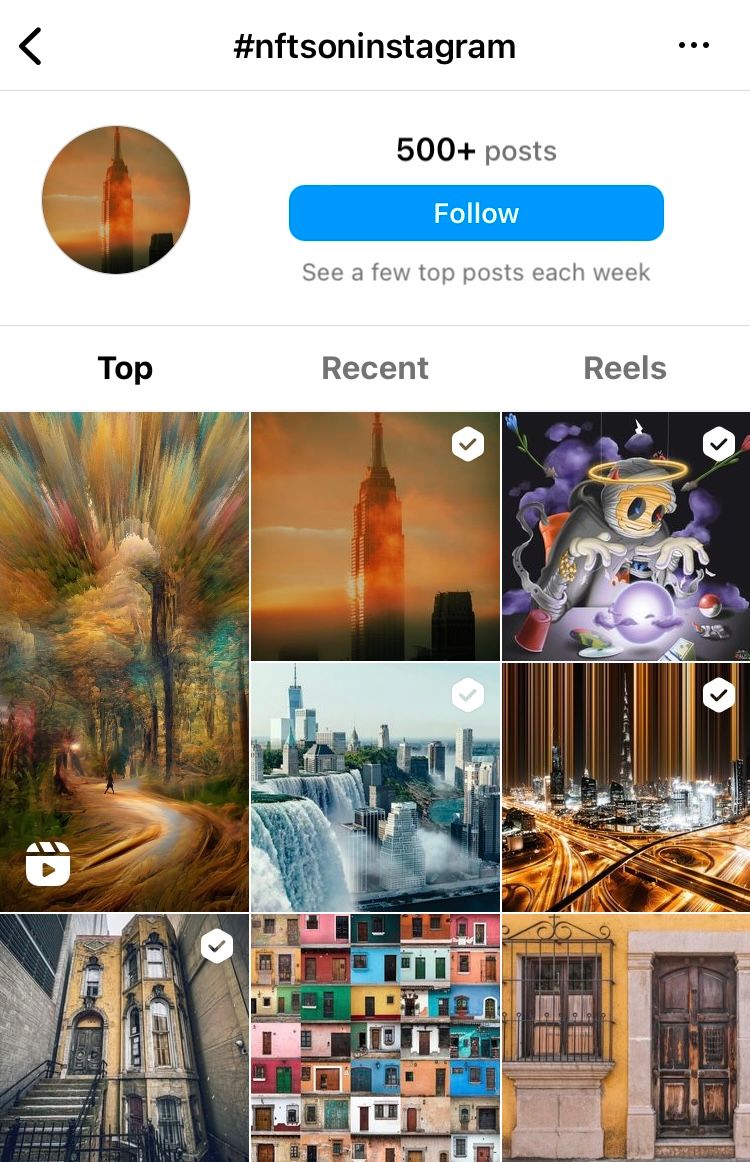
Task: Open the waterfall city skyline post
Action: [375, 787]
